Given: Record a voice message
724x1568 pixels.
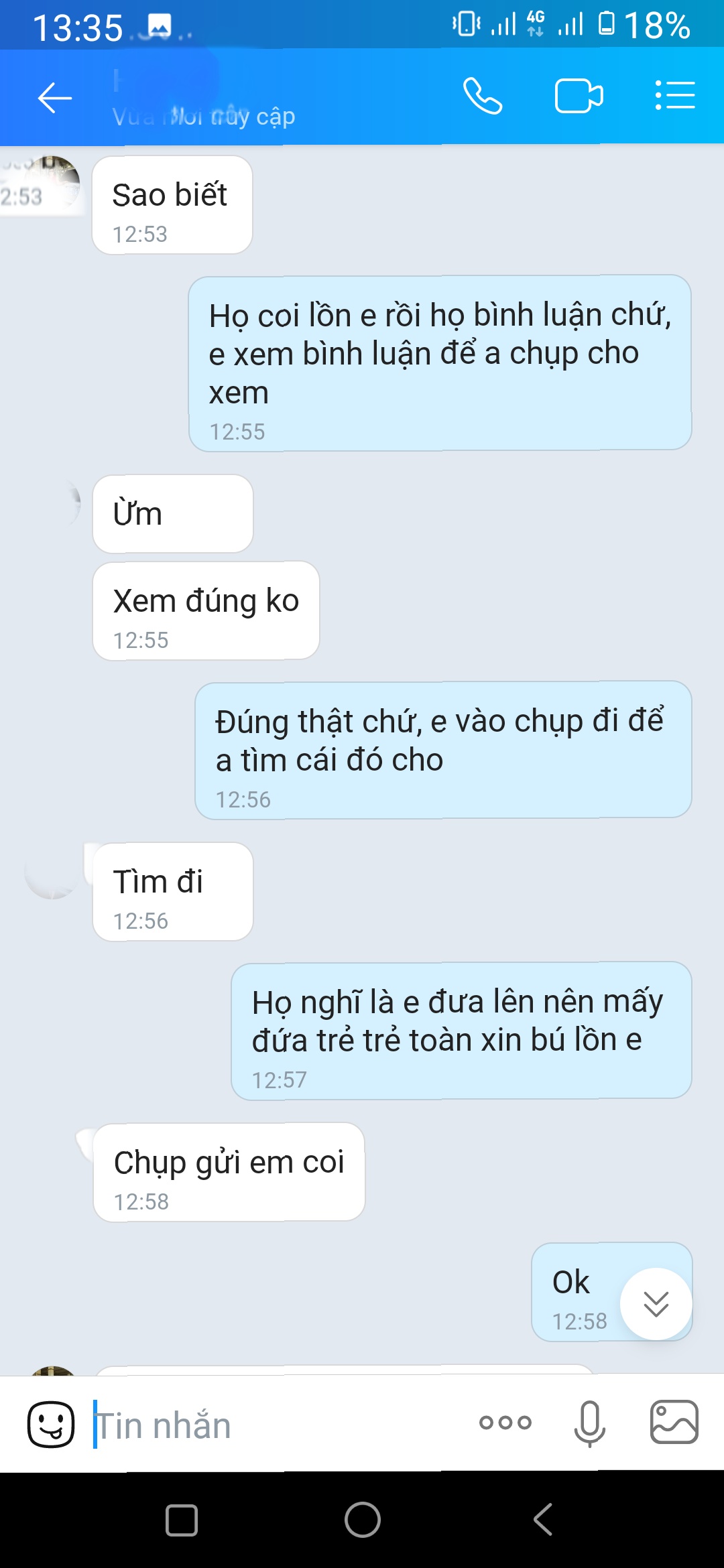Looking at the screenshot, I should [589, 1423].
